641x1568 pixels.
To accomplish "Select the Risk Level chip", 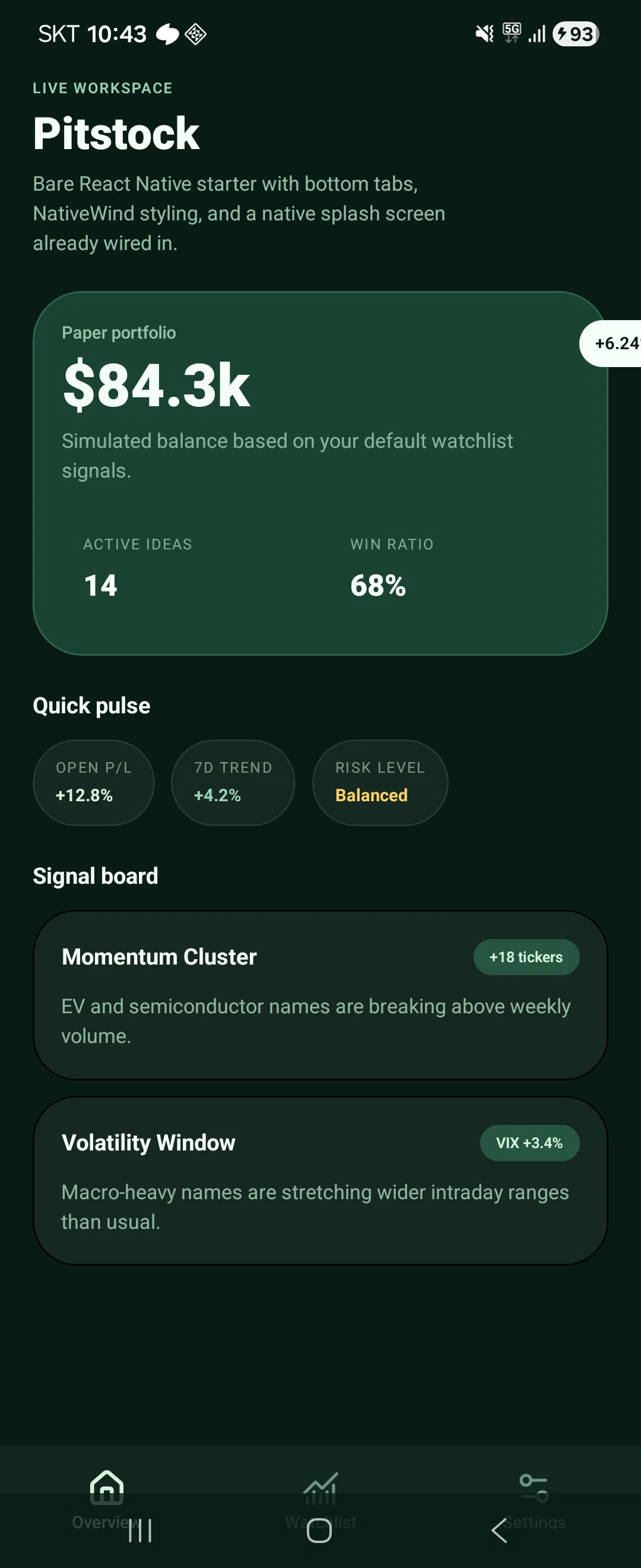I will pos(379,782).
